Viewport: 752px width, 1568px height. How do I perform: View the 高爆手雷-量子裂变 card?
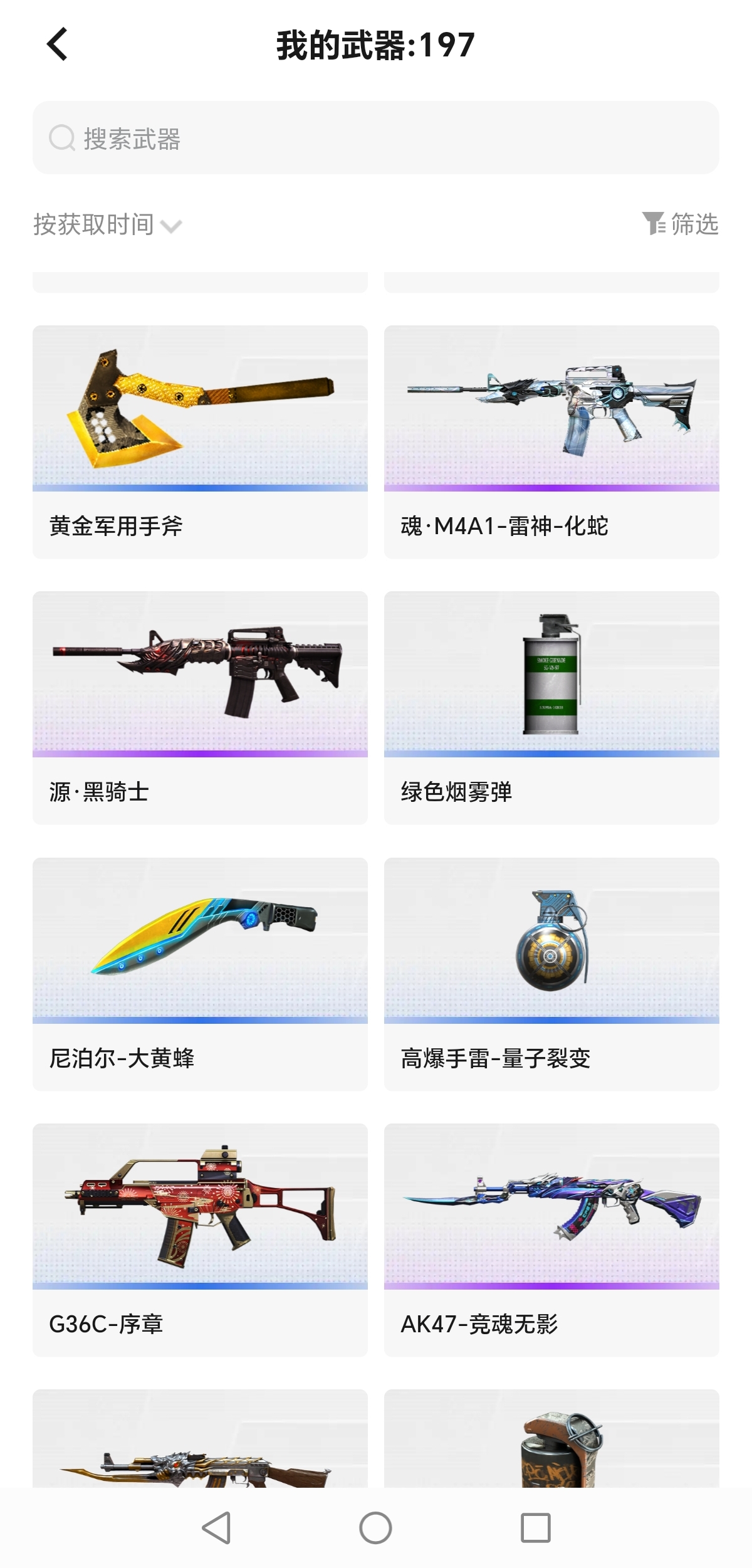pyautogui.click(x=551, y=974)
